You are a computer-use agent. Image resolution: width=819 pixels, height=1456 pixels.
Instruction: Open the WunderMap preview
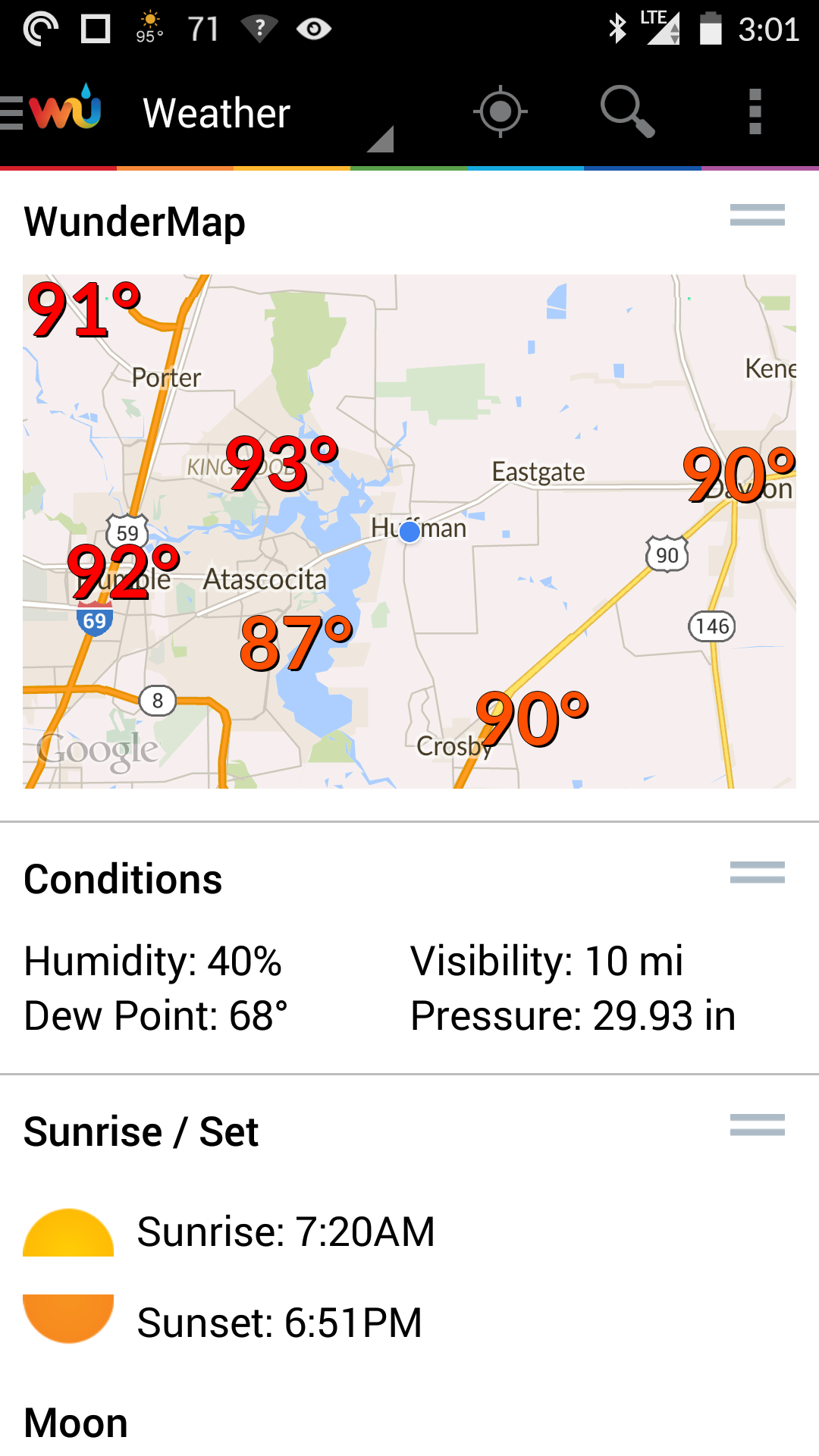click(409, 532)
